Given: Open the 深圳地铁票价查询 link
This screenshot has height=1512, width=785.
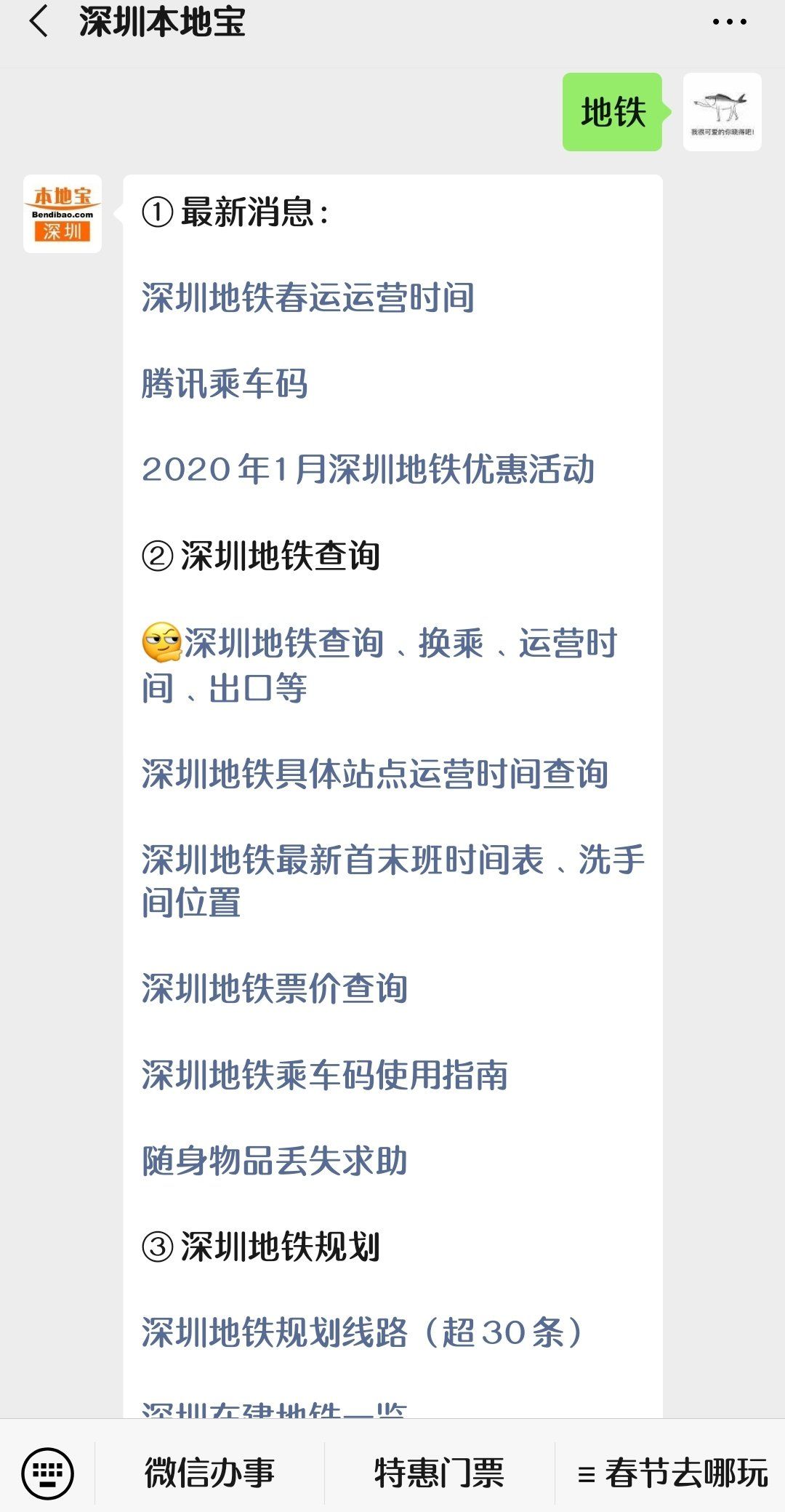Looking at the screenshot, I should (x=275, y=988).
